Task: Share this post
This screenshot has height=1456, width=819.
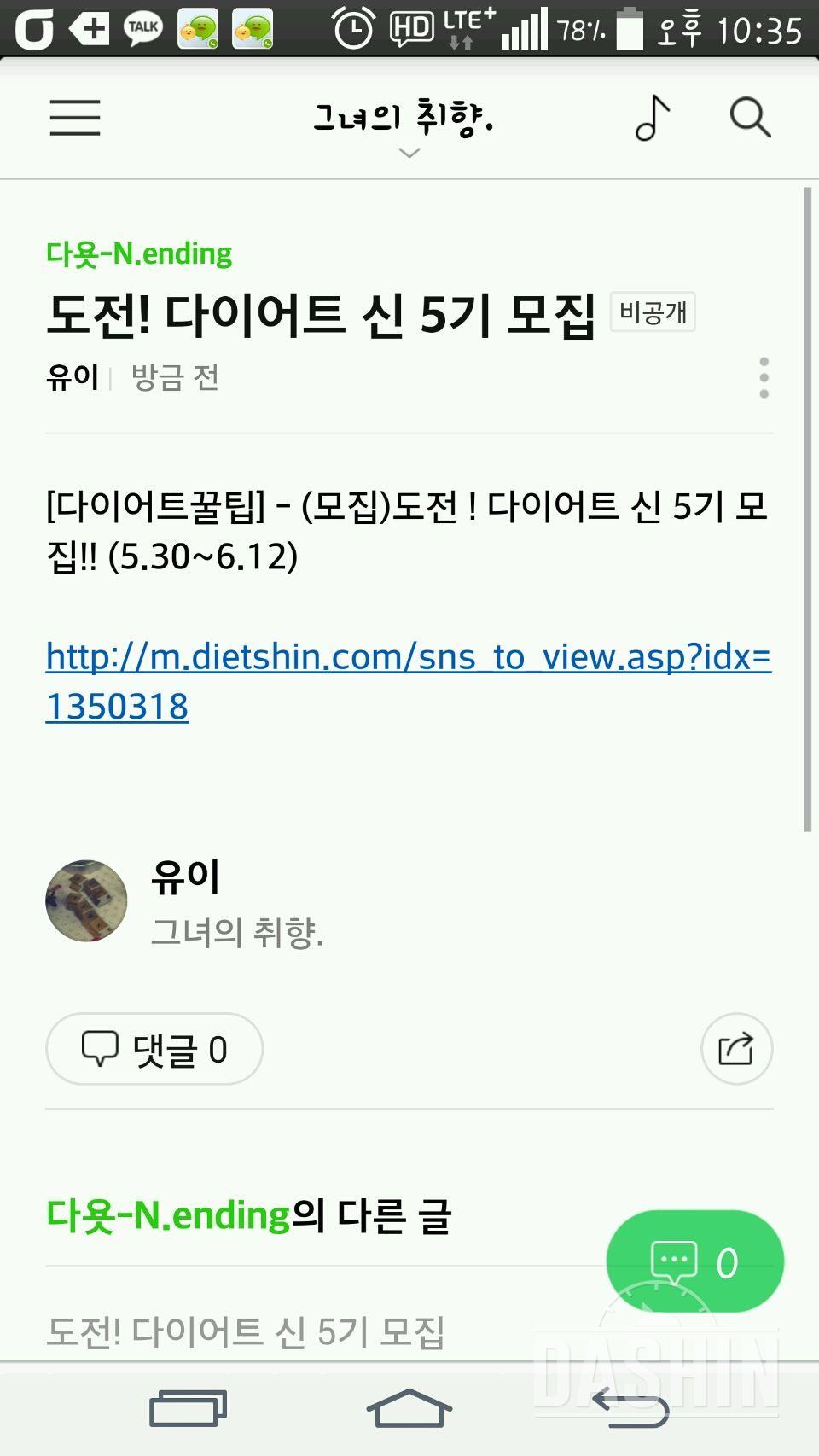Action: (736, 1049)
